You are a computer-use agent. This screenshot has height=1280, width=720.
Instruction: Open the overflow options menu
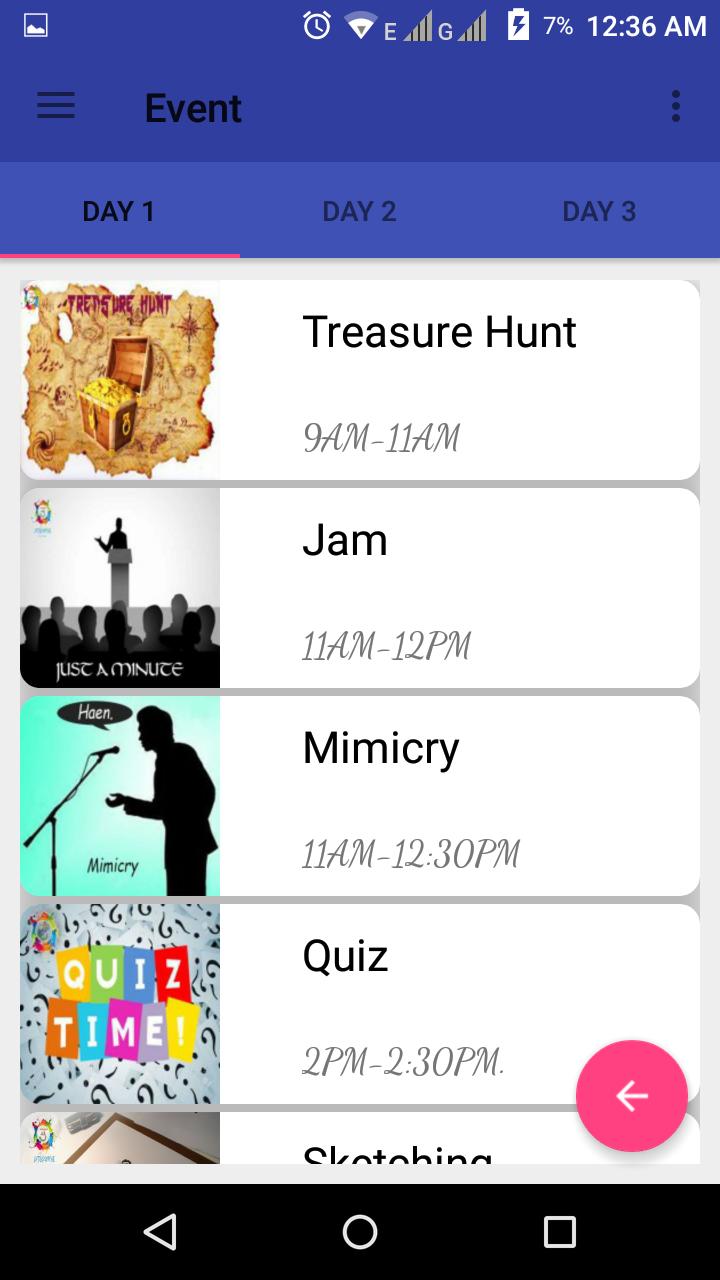point(675,107)
